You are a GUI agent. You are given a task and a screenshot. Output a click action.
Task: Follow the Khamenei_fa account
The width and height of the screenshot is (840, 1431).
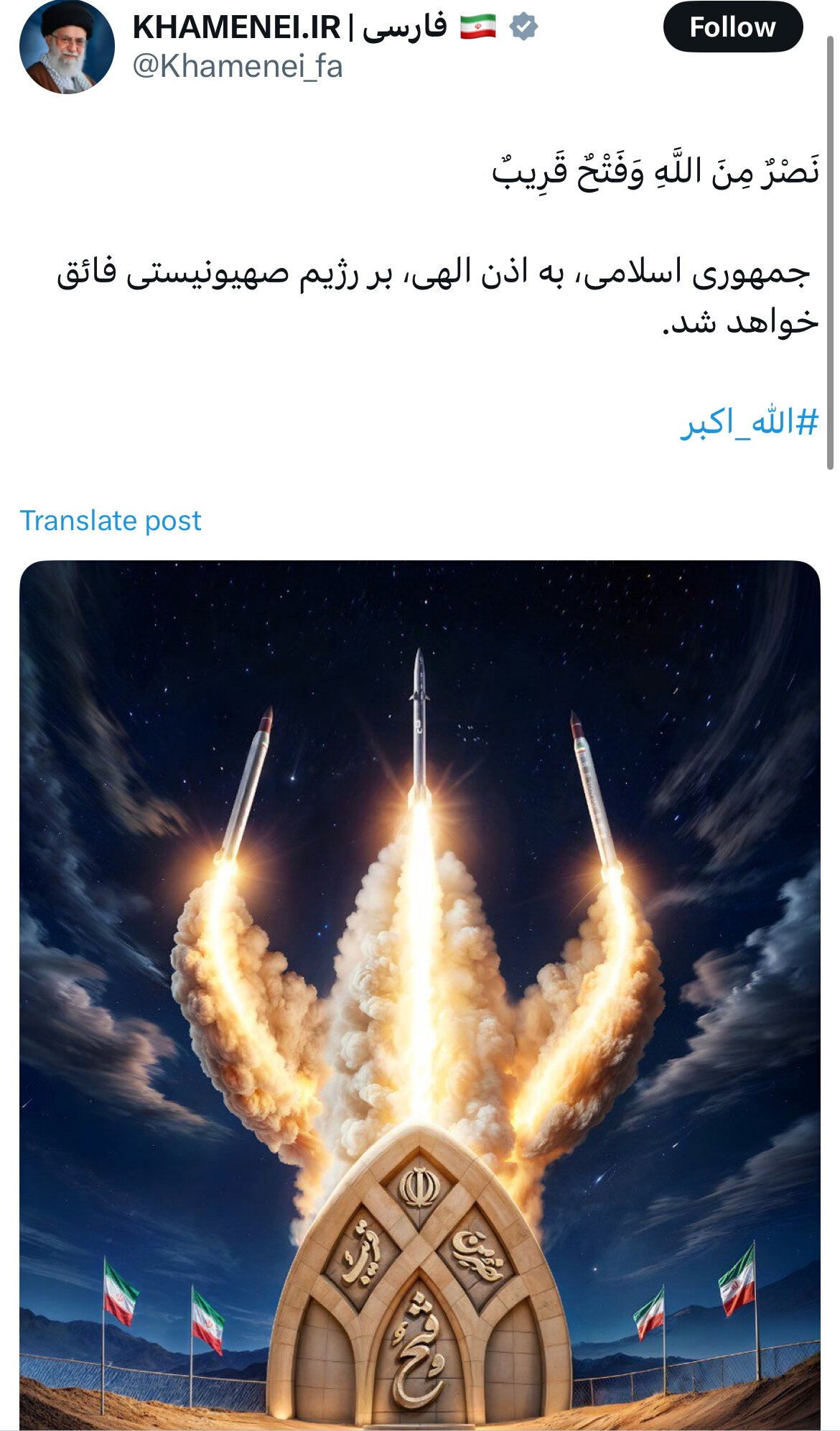tap(732, 27)
